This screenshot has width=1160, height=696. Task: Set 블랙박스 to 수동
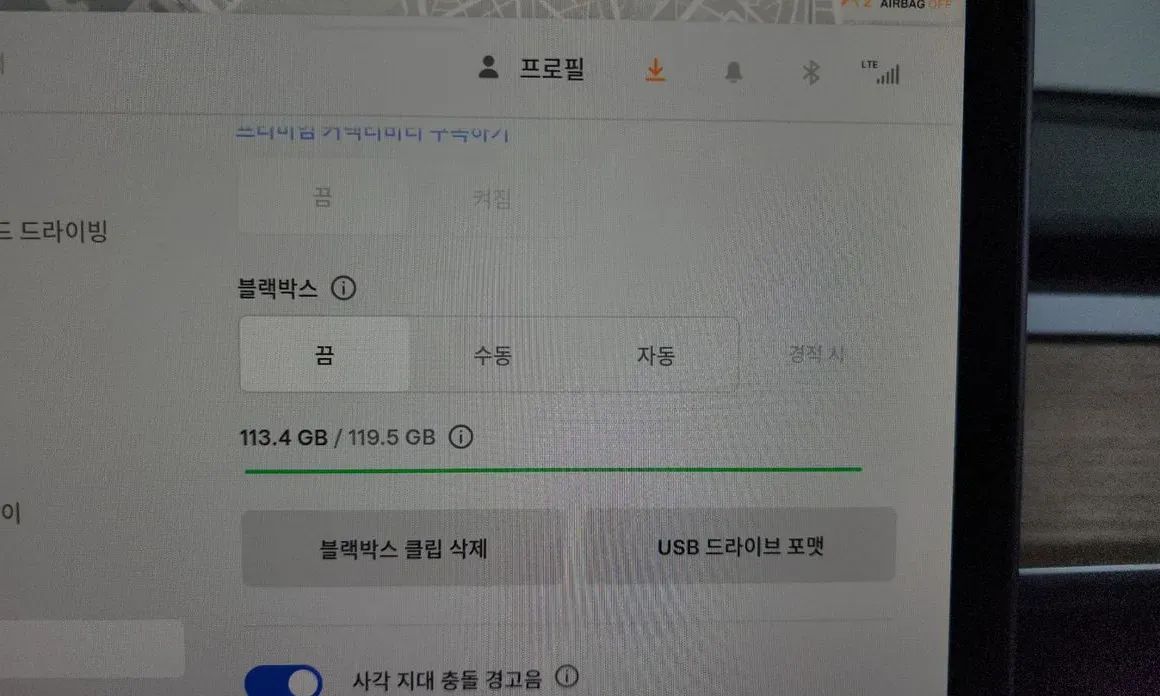(493, 356)
